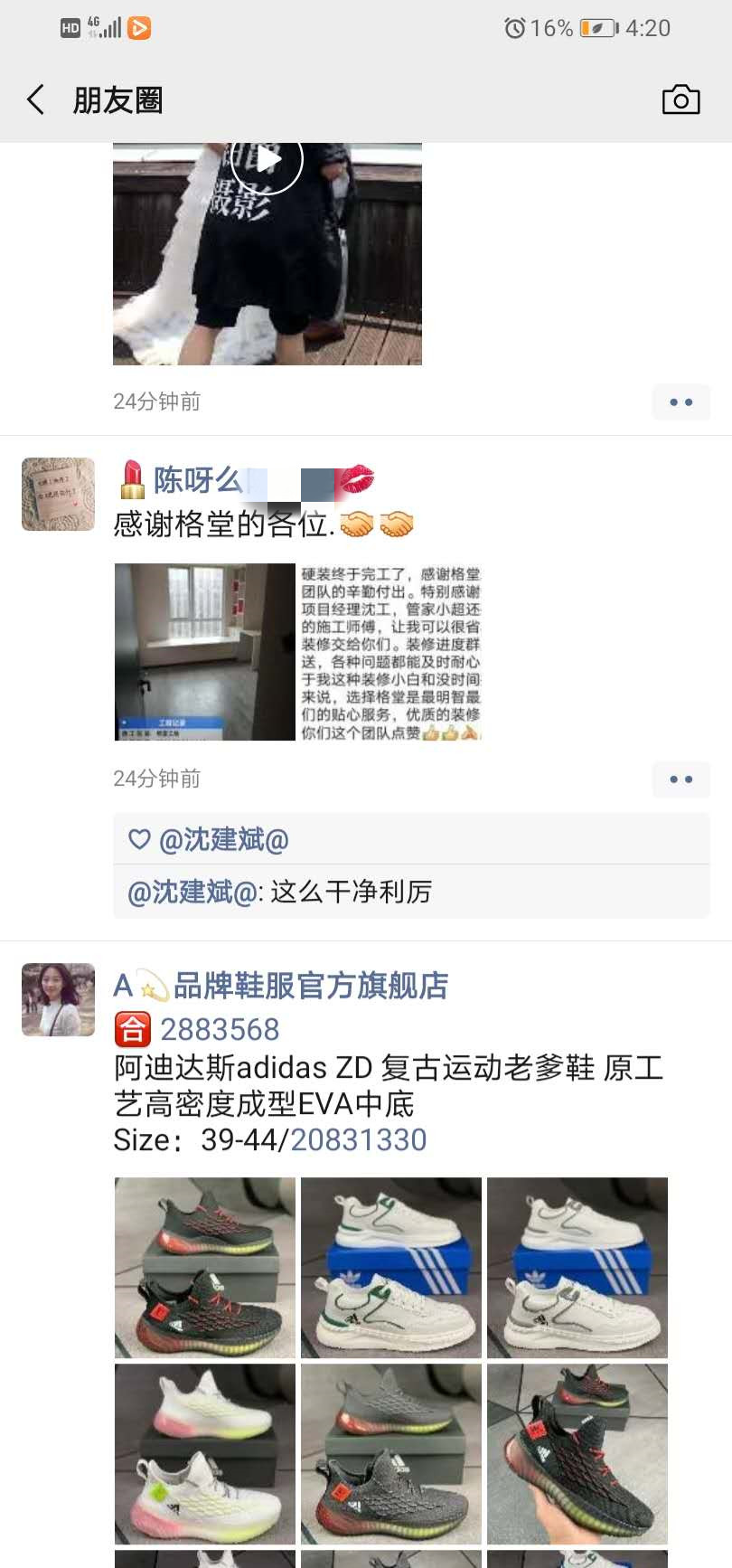Viewport: 732px width, 1568px height.
Task: Open like and comment options under 陈呀么's post
Action: (680, 779)
